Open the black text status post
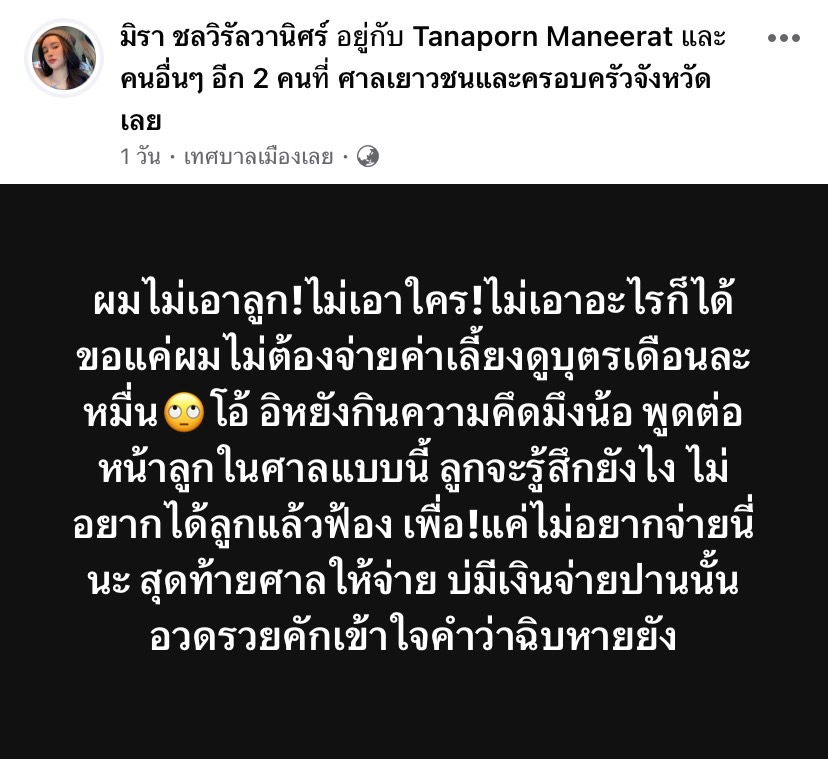The width and height of the screenshot is (828, 759). 414,471
